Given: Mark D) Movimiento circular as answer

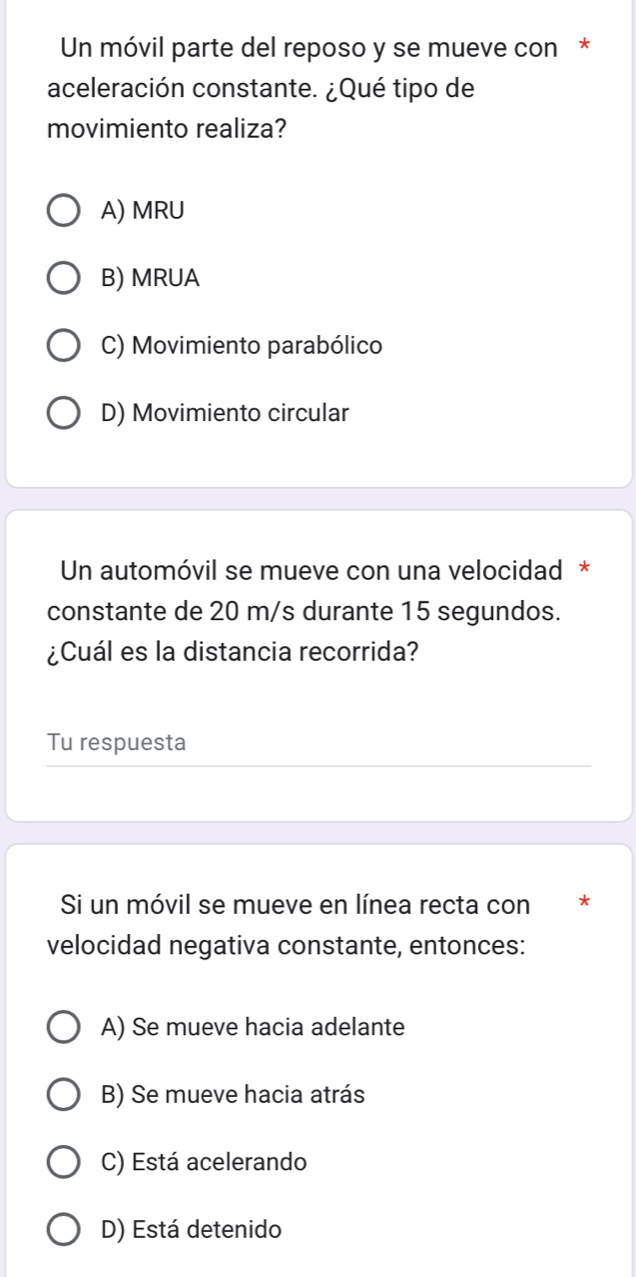Looking at the screenshot, I should (x=66, y=413).
